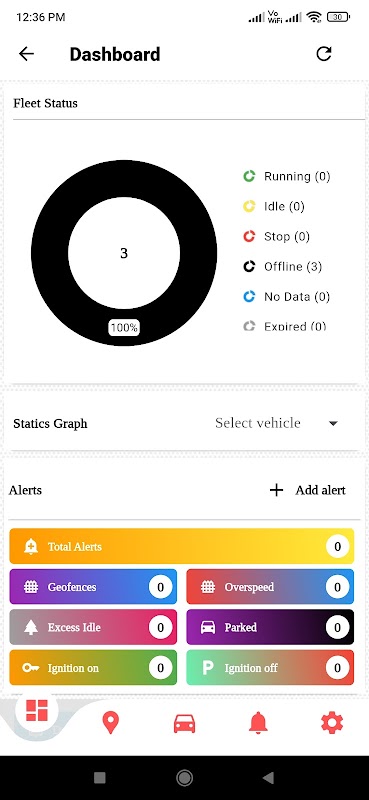The width and height of the screenshot is (369, 800).
Task: Tap the system home button
Action: (x=184, y=778)
